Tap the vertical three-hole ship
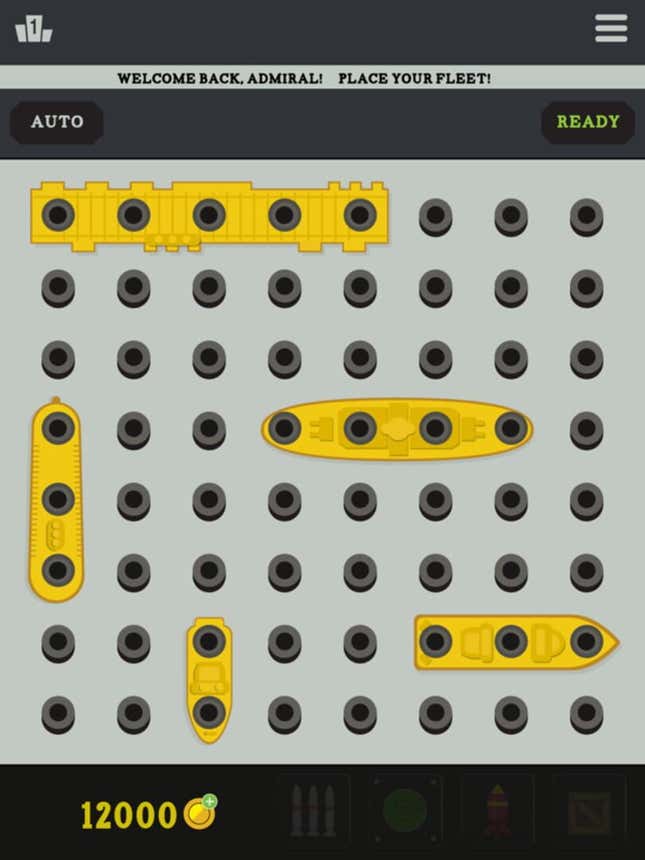The height and width of the screenshot is (860, 645). [57, 500]
